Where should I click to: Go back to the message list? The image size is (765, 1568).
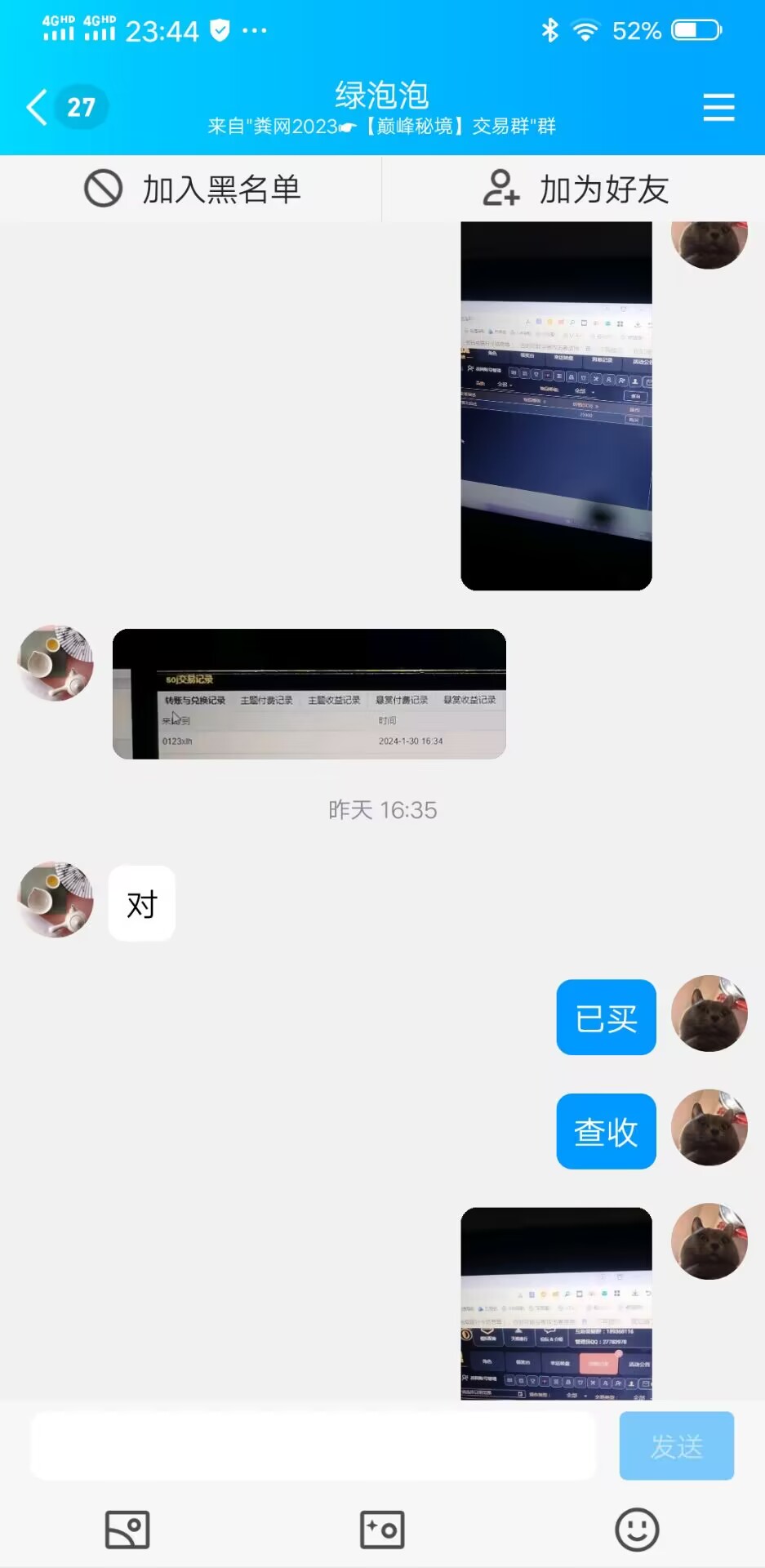pos(37,107)
